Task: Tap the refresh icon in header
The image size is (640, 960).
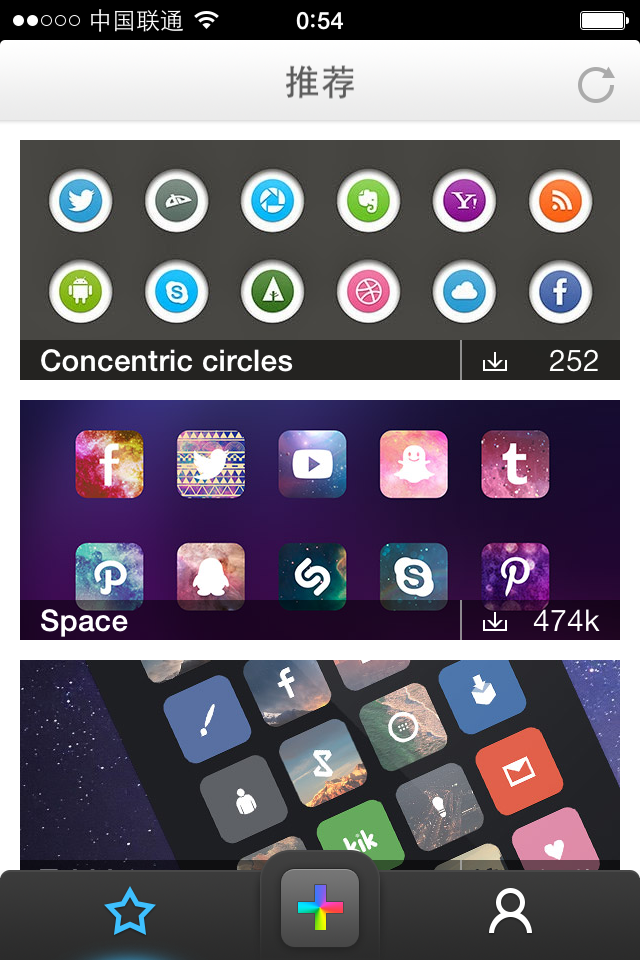Action: tap(596, 85)
